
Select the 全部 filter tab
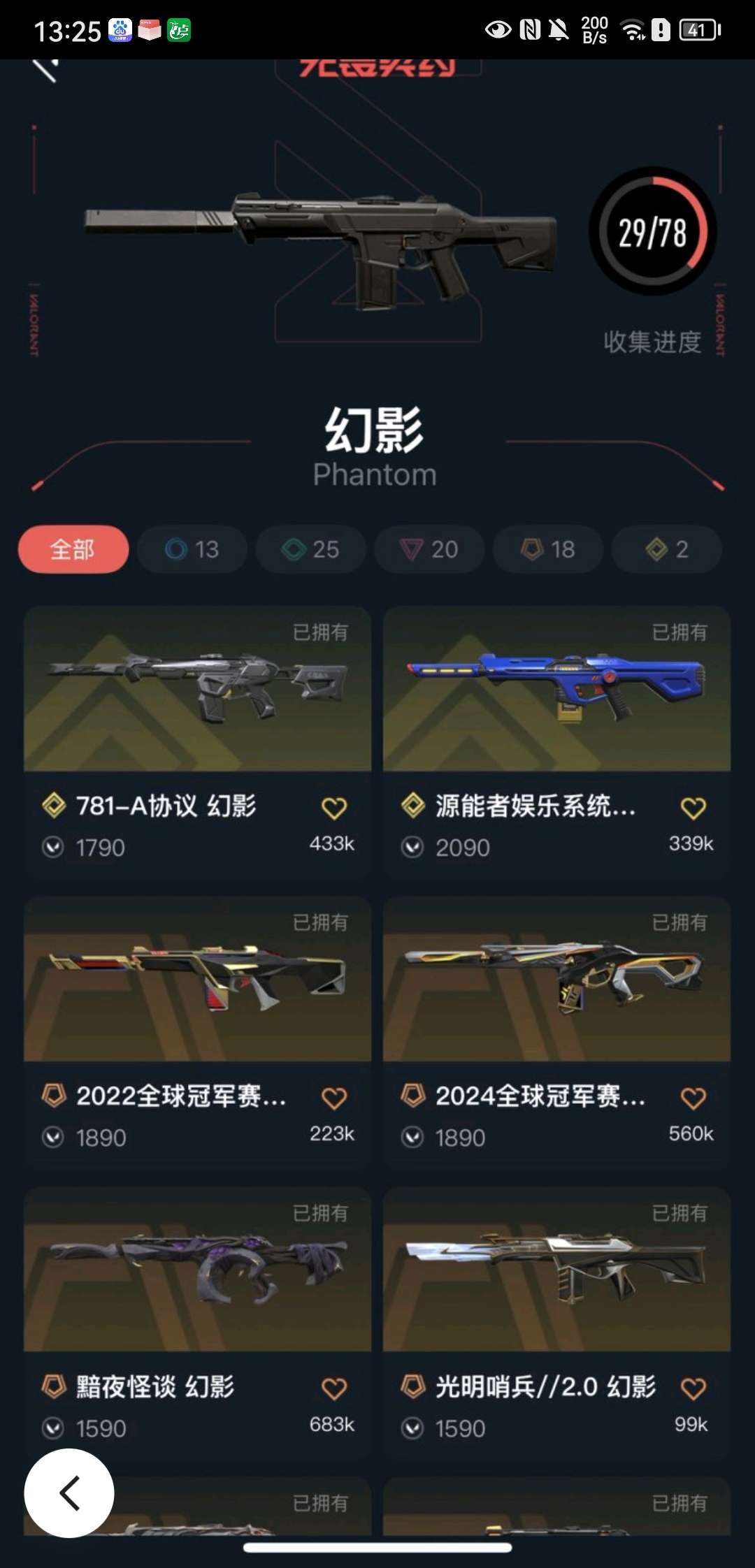coord(73,549)
